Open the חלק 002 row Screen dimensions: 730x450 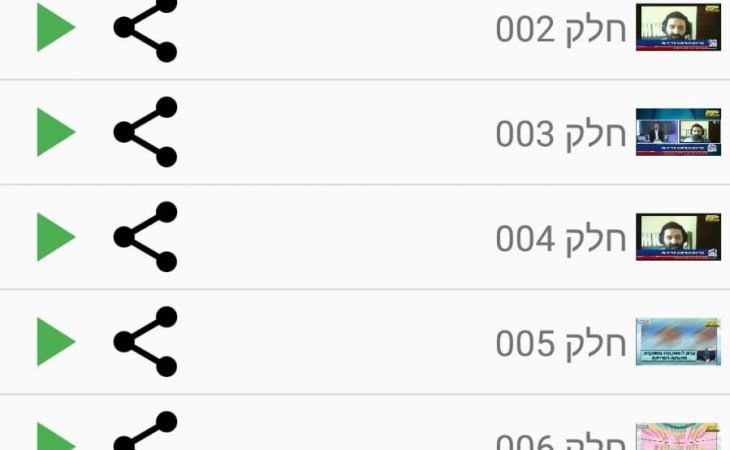click(560, 30)
